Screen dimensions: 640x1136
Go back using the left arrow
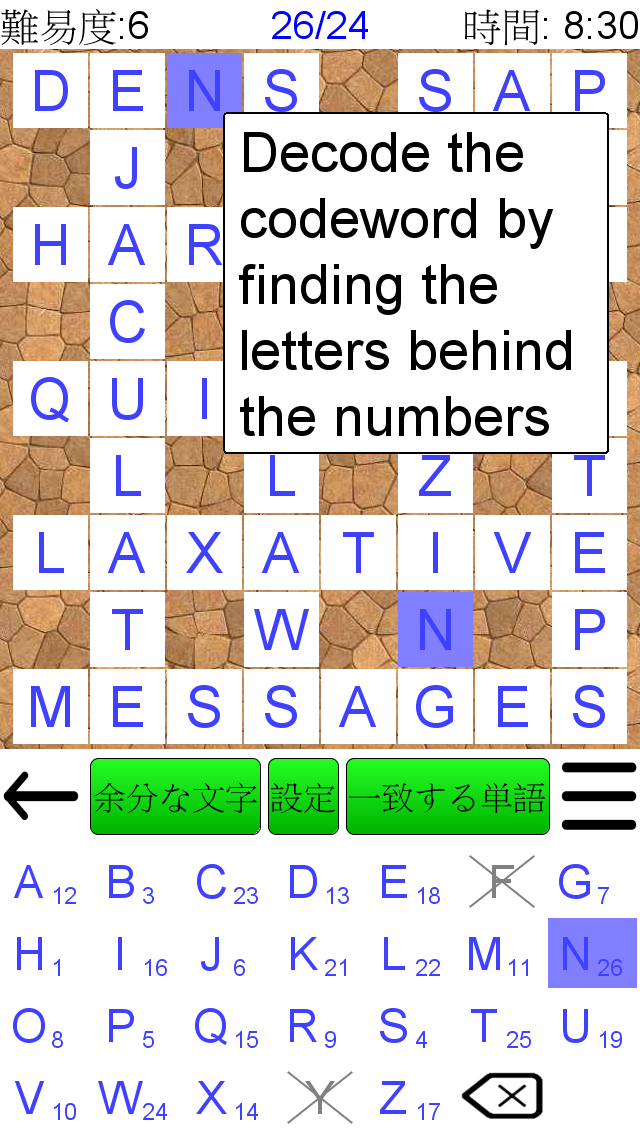tap(41, 796)
